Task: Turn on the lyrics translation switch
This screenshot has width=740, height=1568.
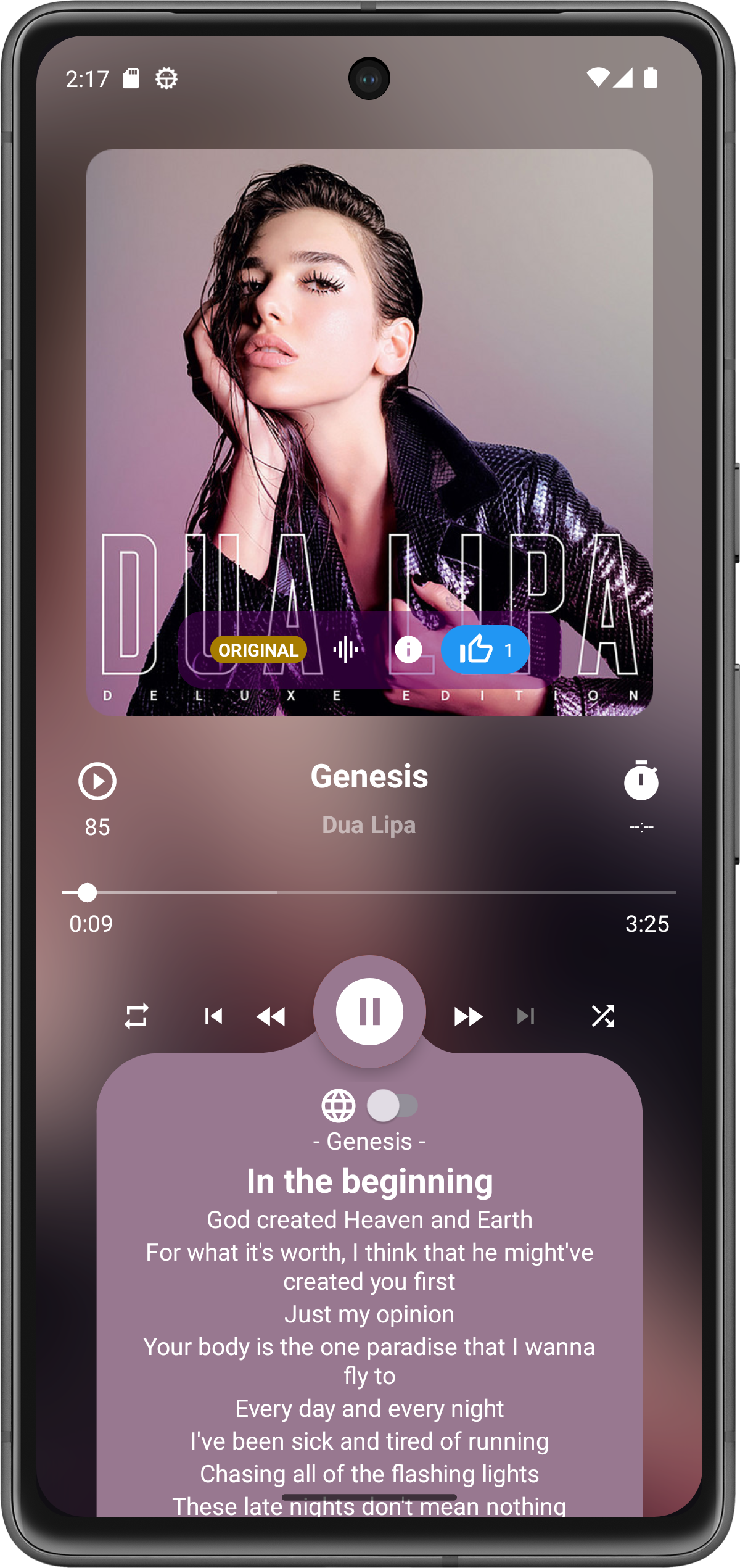Action: 392,1105
